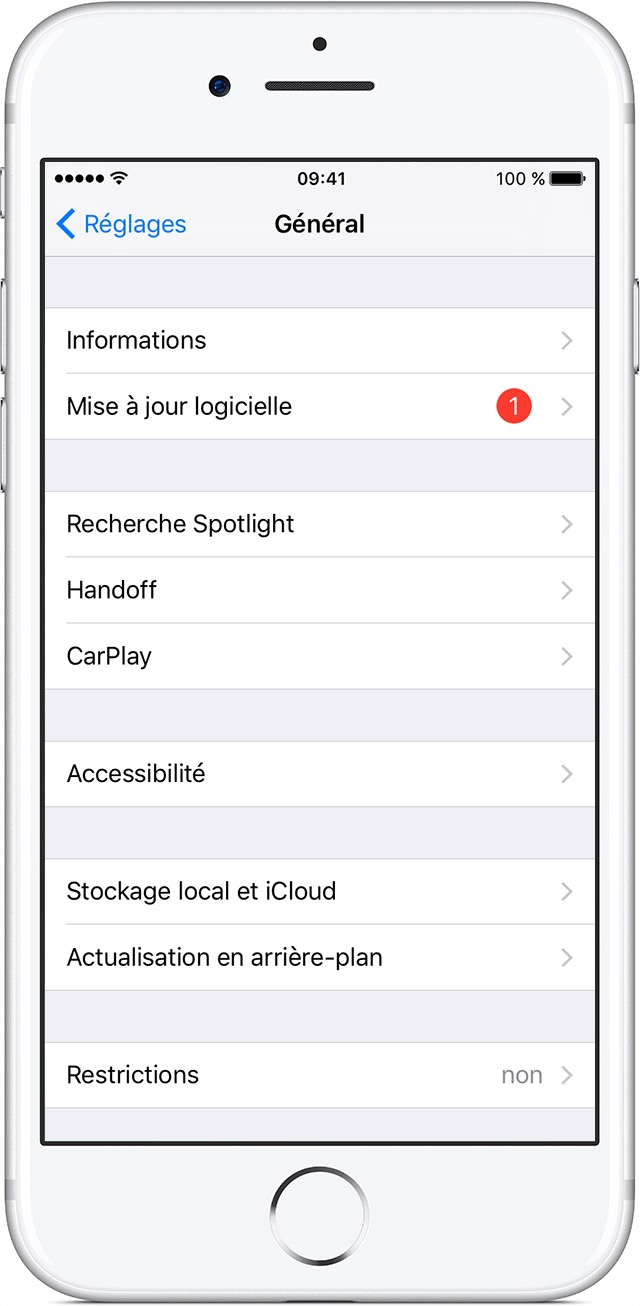640x1306 pixels.
Task: Open Stockage local et iCloud
Action: 320,891
